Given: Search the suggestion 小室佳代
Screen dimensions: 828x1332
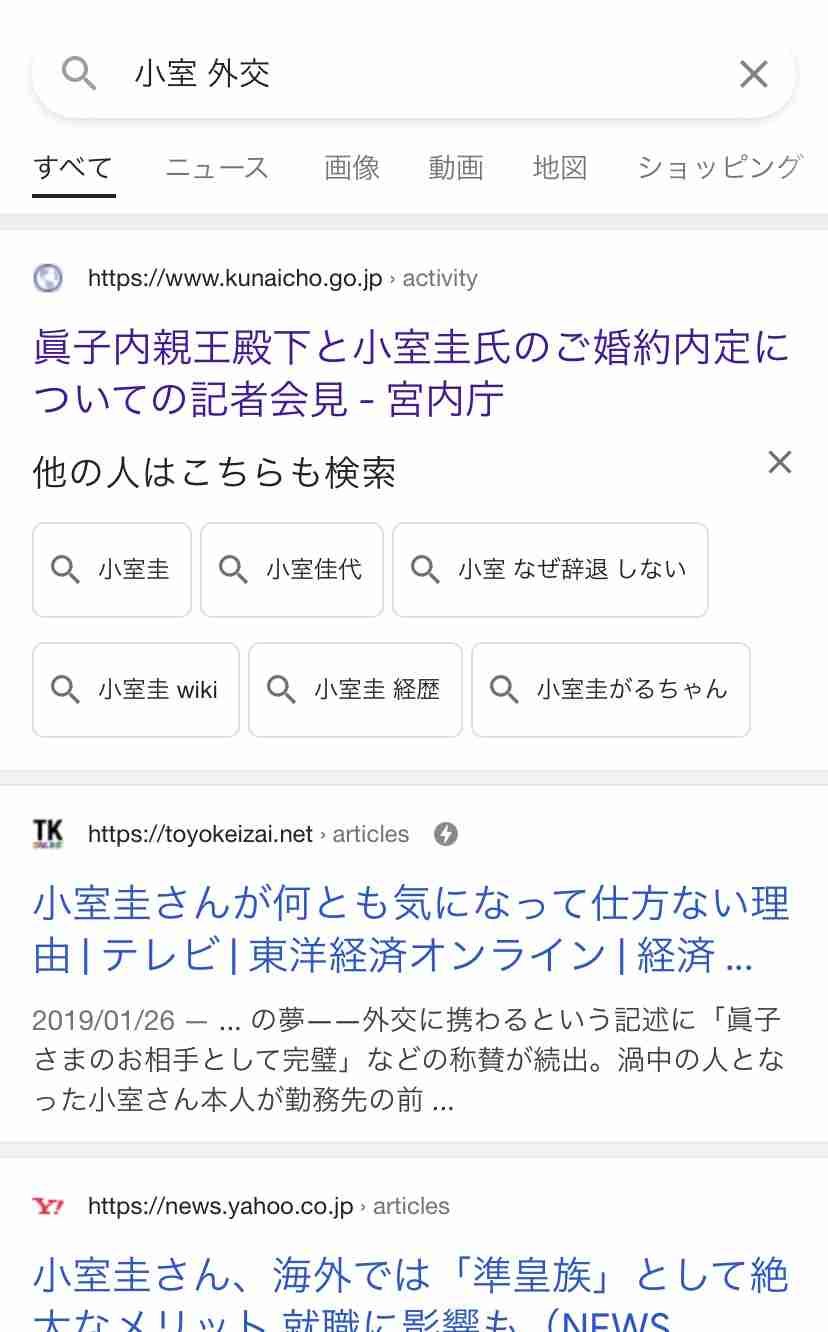Looking at the screenshot, I should click(x=292, y=570).
